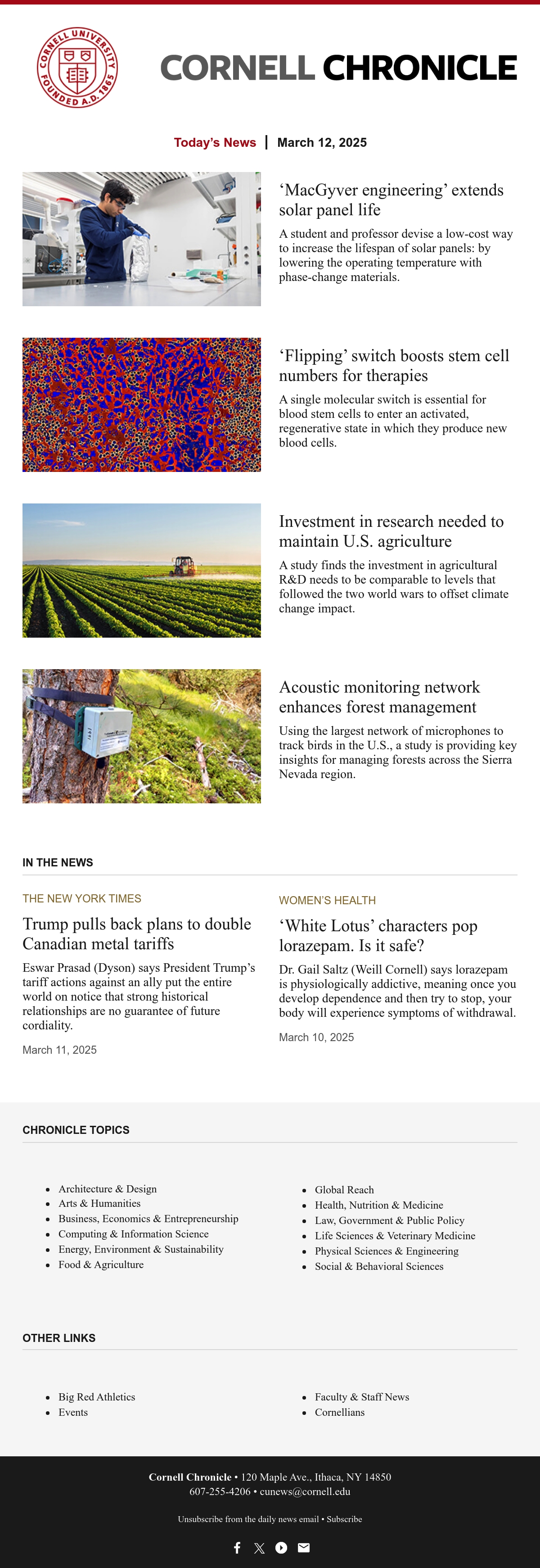Go to Big Red Athletics
The height and width of the screenshot is (1568, 540).
click(97, 1397)
